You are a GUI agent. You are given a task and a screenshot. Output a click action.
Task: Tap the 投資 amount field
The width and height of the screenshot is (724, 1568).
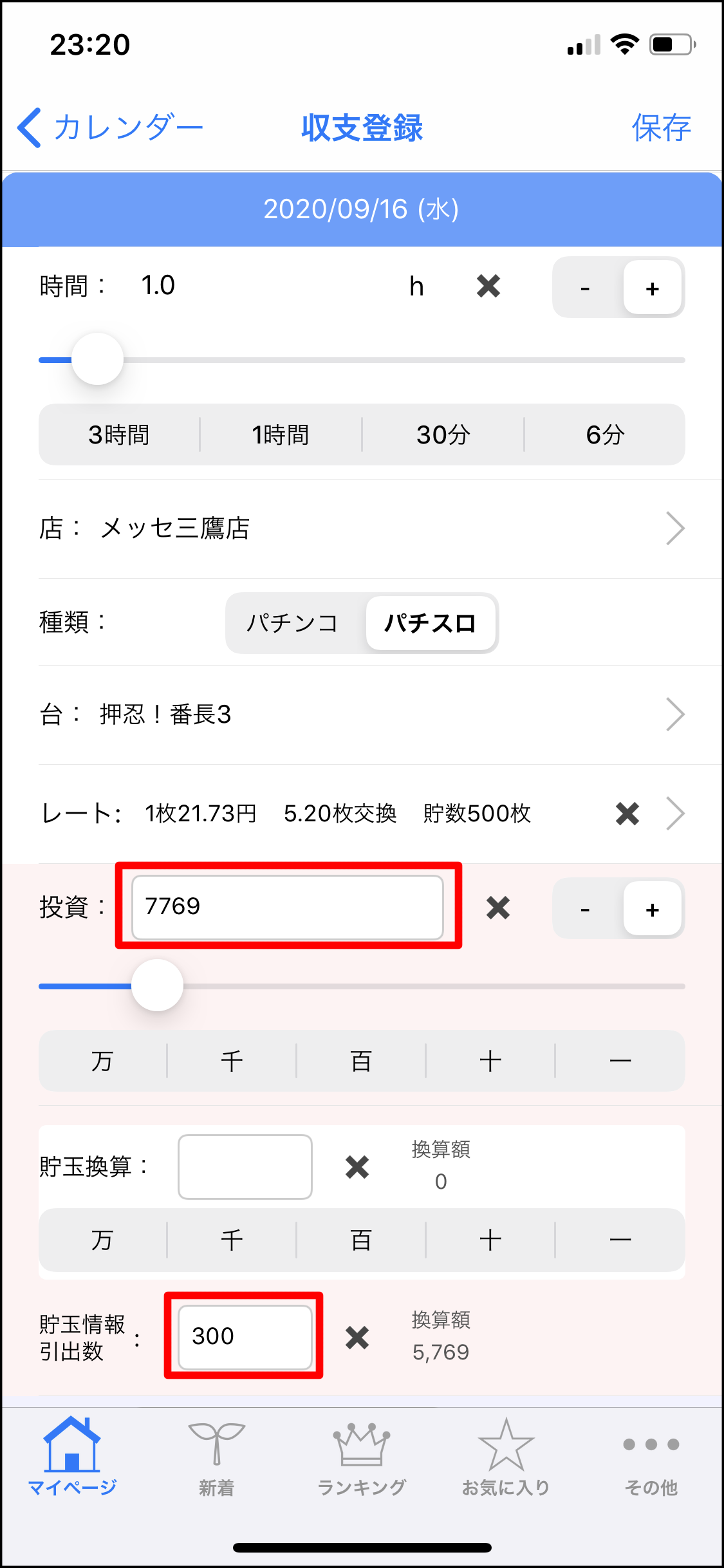pos(288,907)
